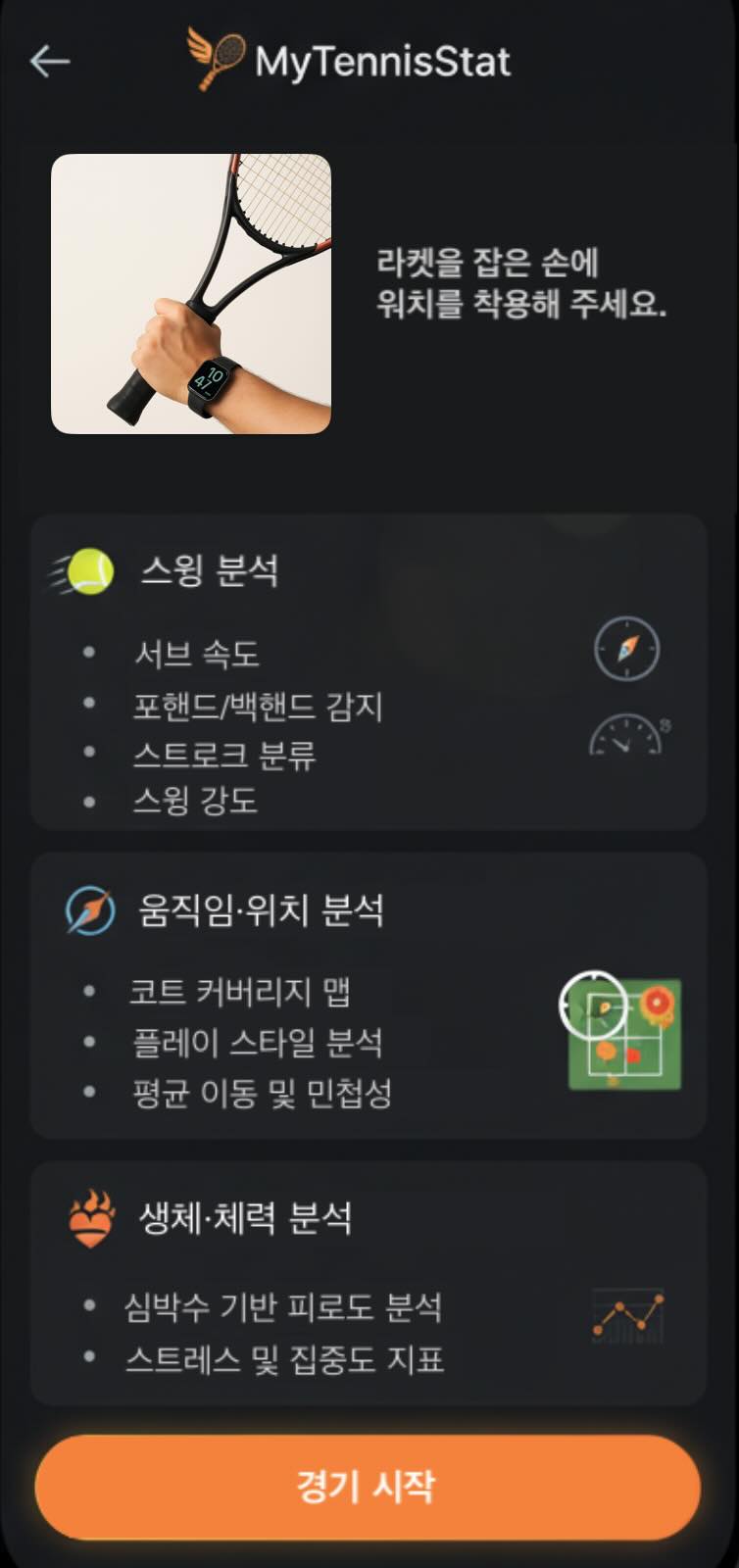This screenshot has height=1568, width=739.
Task: Click the 코트 커버리지 맵 list entry
Action: point(245,992)
